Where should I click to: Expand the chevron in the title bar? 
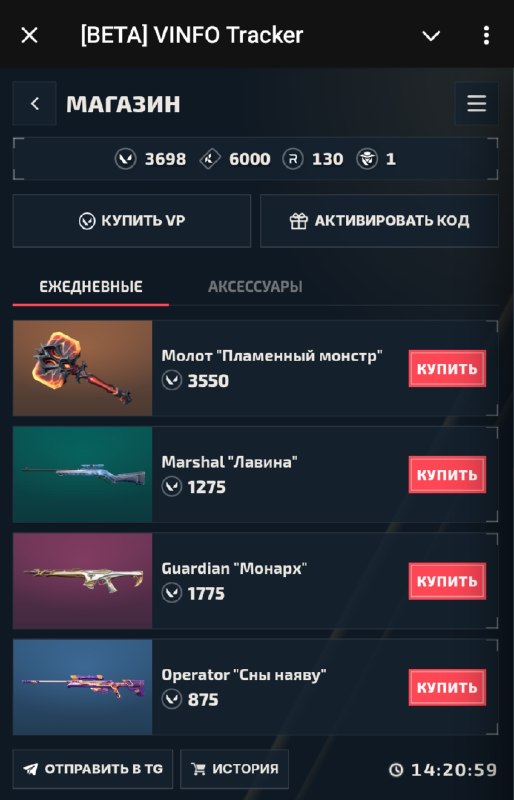click(x=431, y=36)
